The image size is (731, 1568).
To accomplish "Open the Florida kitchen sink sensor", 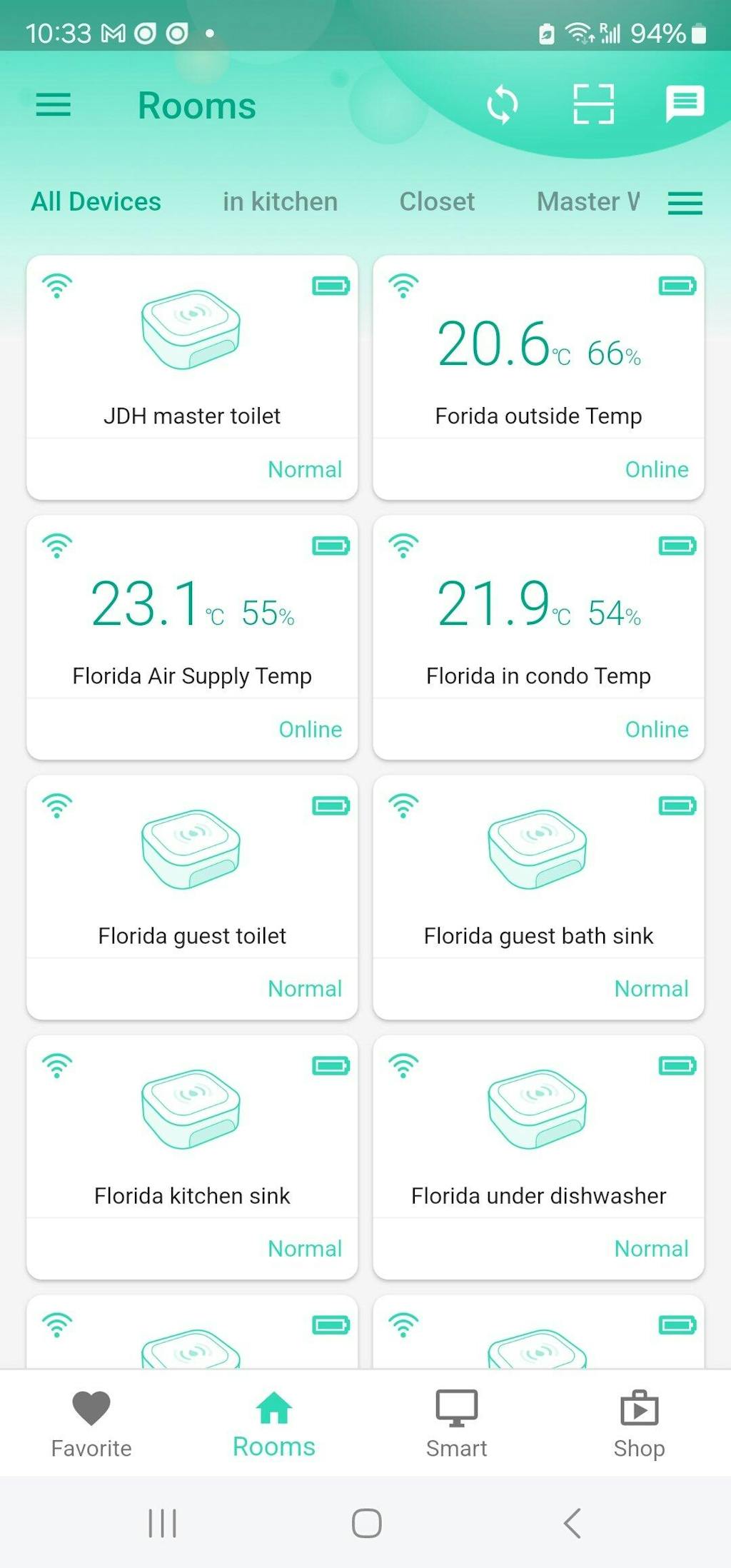I will (x=192, y=1156).
